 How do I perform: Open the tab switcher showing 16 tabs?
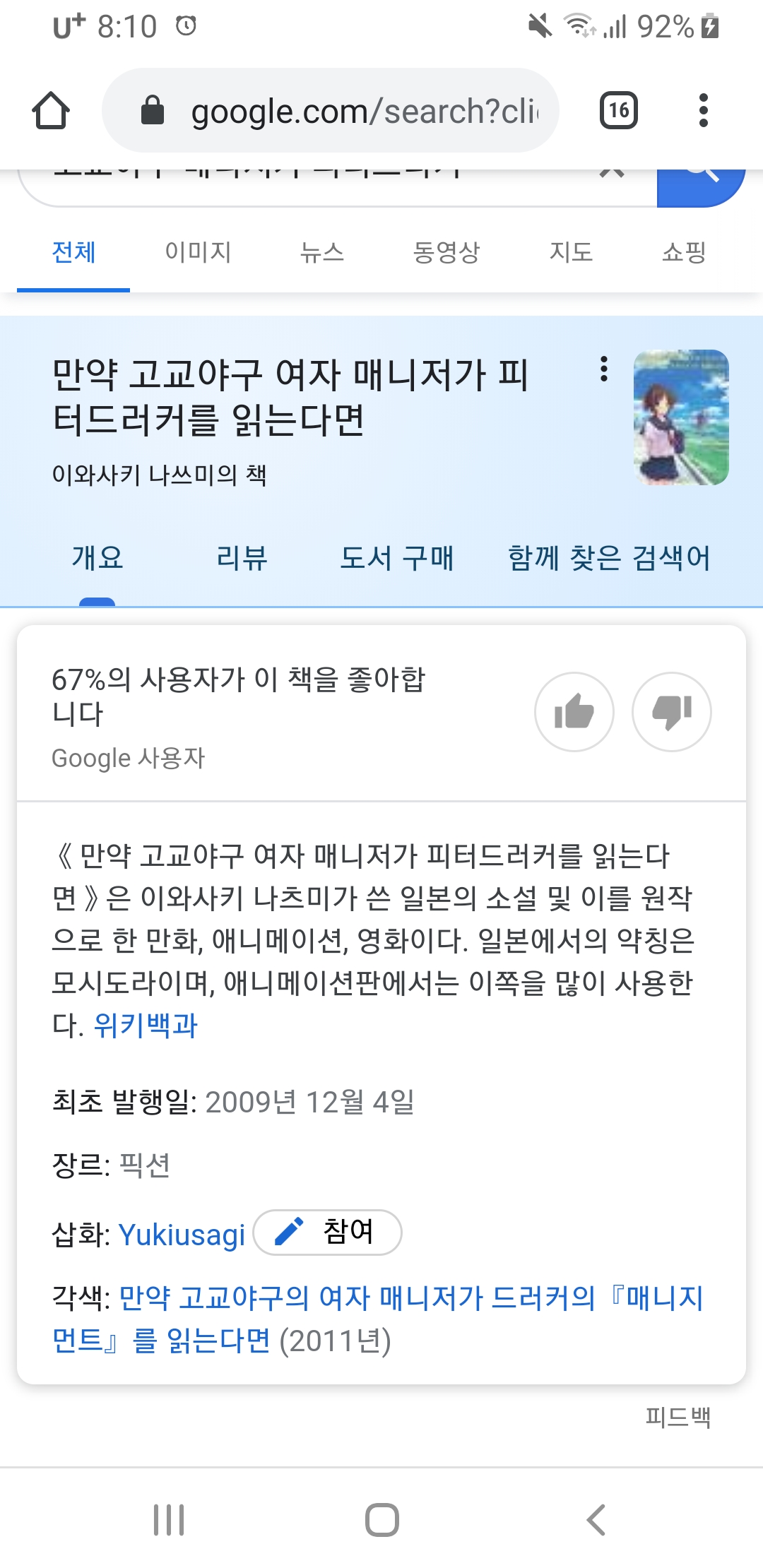(x=618, y=111)
